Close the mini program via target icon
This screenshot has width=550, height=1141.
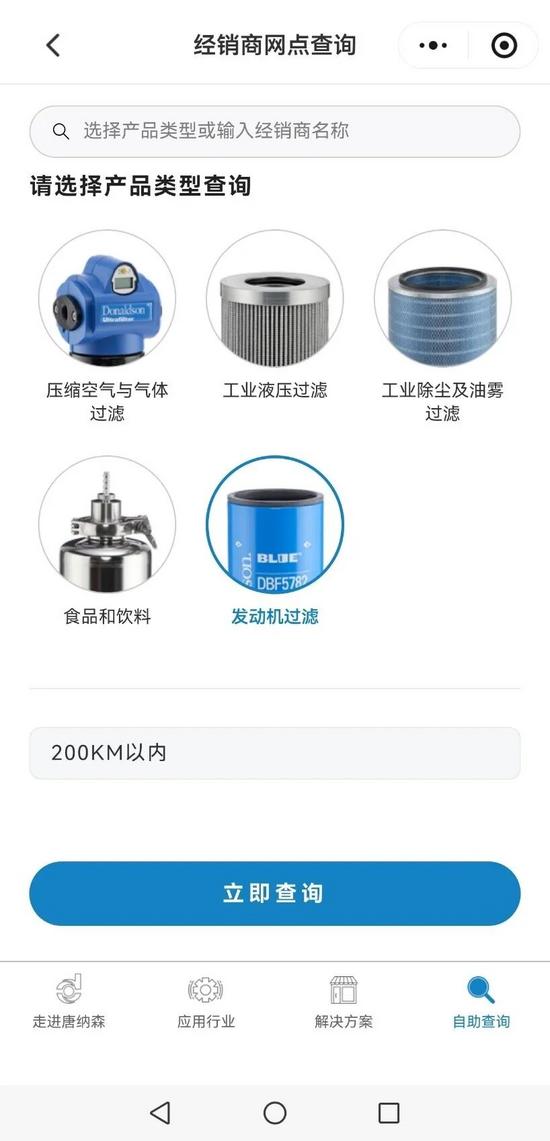tap(504, 45)
